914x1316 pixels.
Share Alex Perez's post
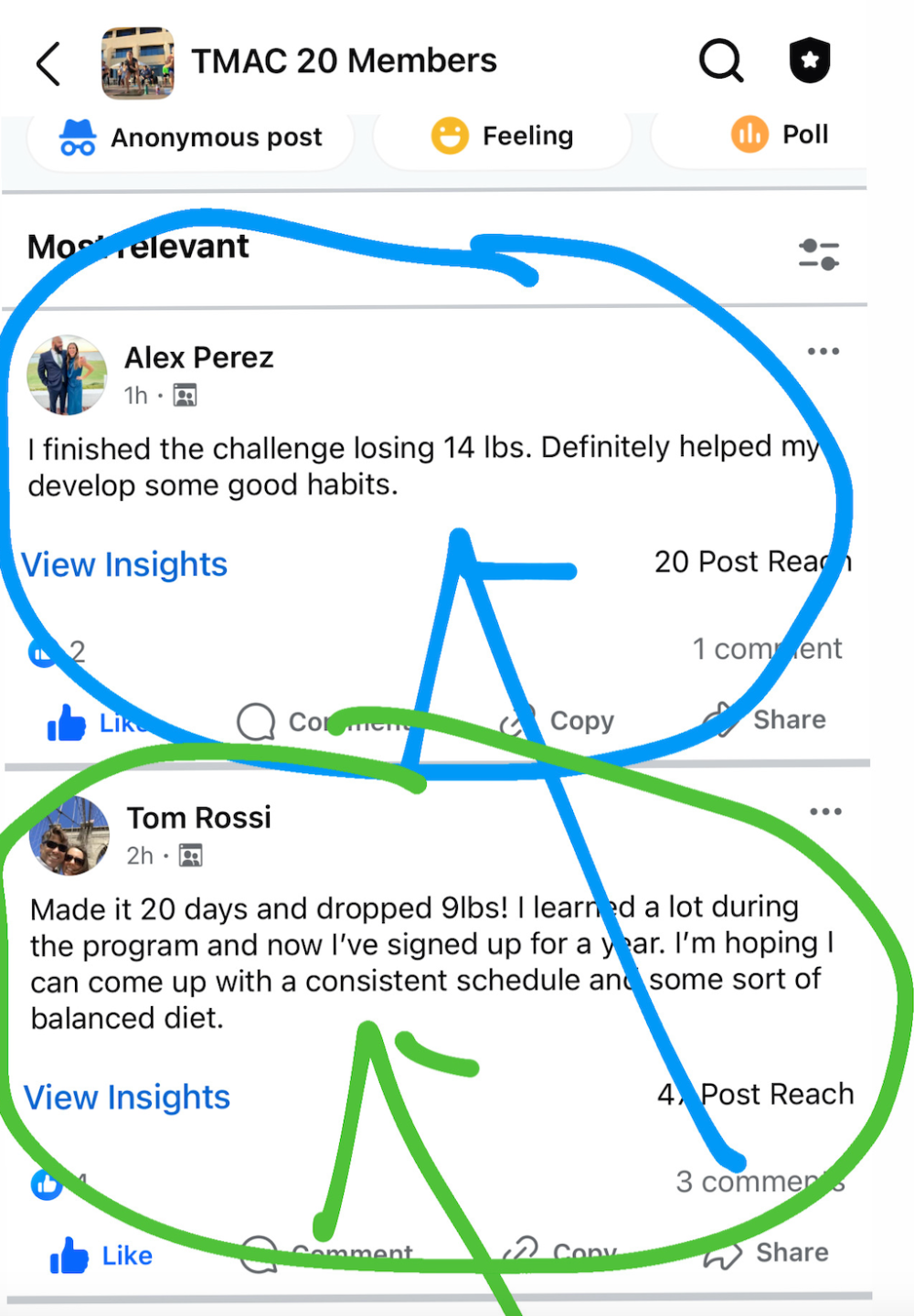[766, 720]
